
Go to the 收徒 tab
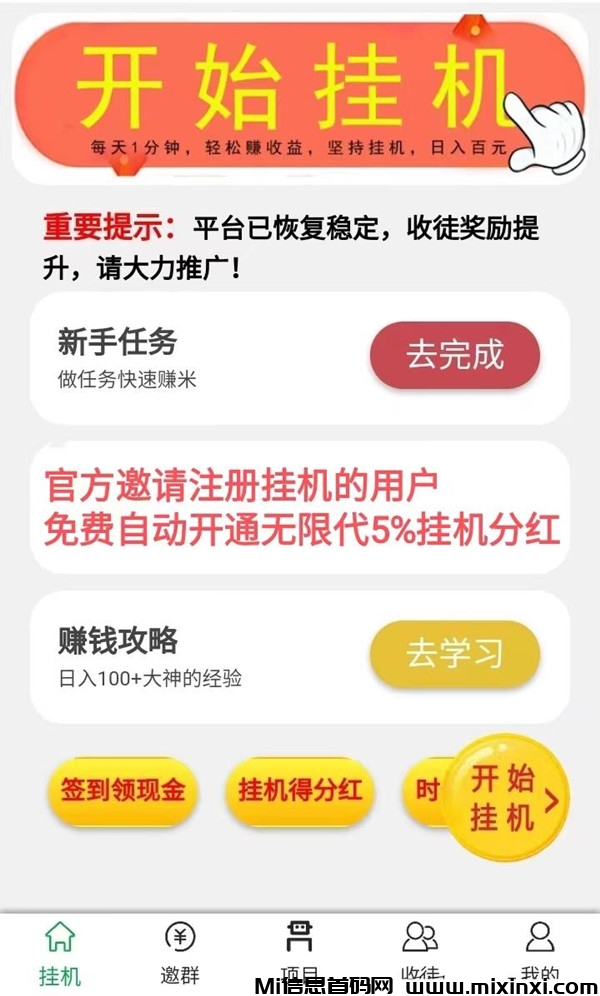[420, 952]
